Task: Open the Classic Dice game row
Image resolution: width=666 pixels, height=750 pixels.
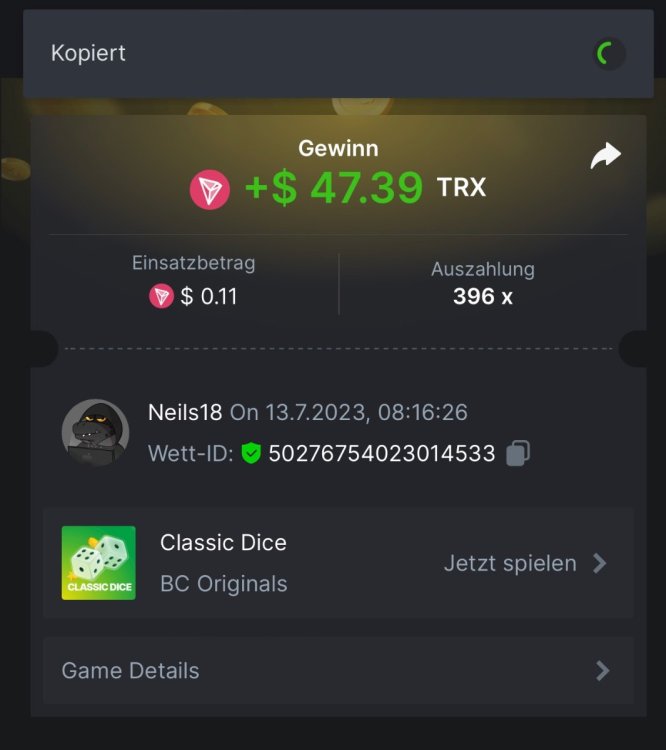Action: point(338,563)
